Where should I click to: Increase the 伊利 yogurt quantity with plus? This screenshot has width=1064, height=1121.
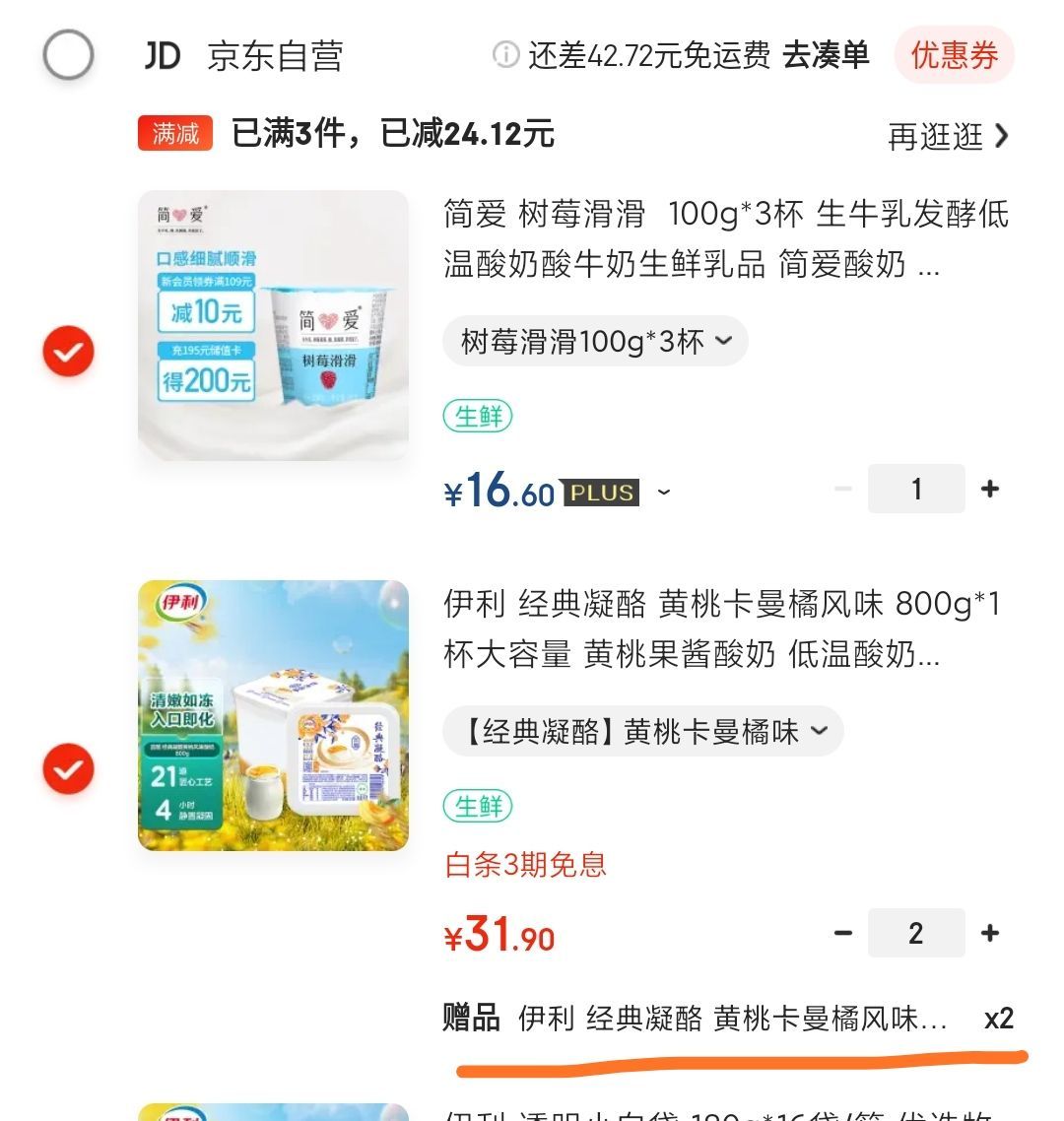988,932
